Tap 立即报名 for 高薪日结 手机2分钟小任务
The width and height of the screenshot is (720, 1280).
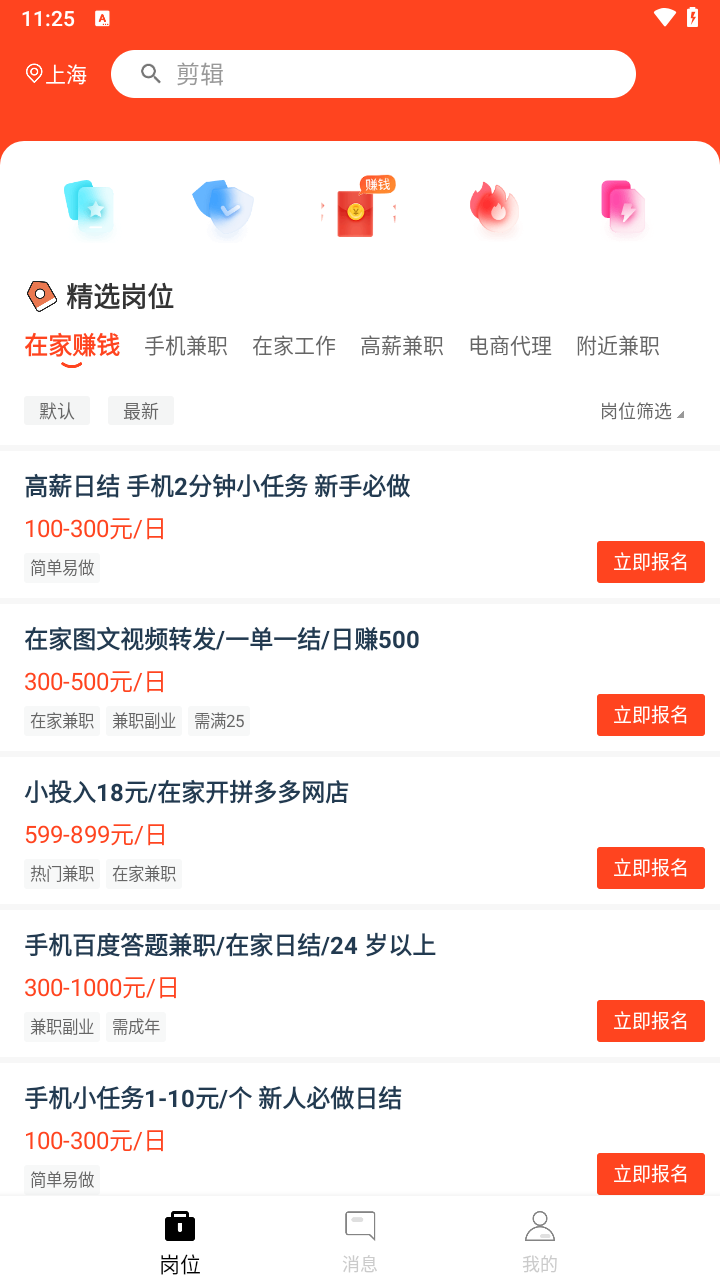pyautogui.click(x=650, y=562)
